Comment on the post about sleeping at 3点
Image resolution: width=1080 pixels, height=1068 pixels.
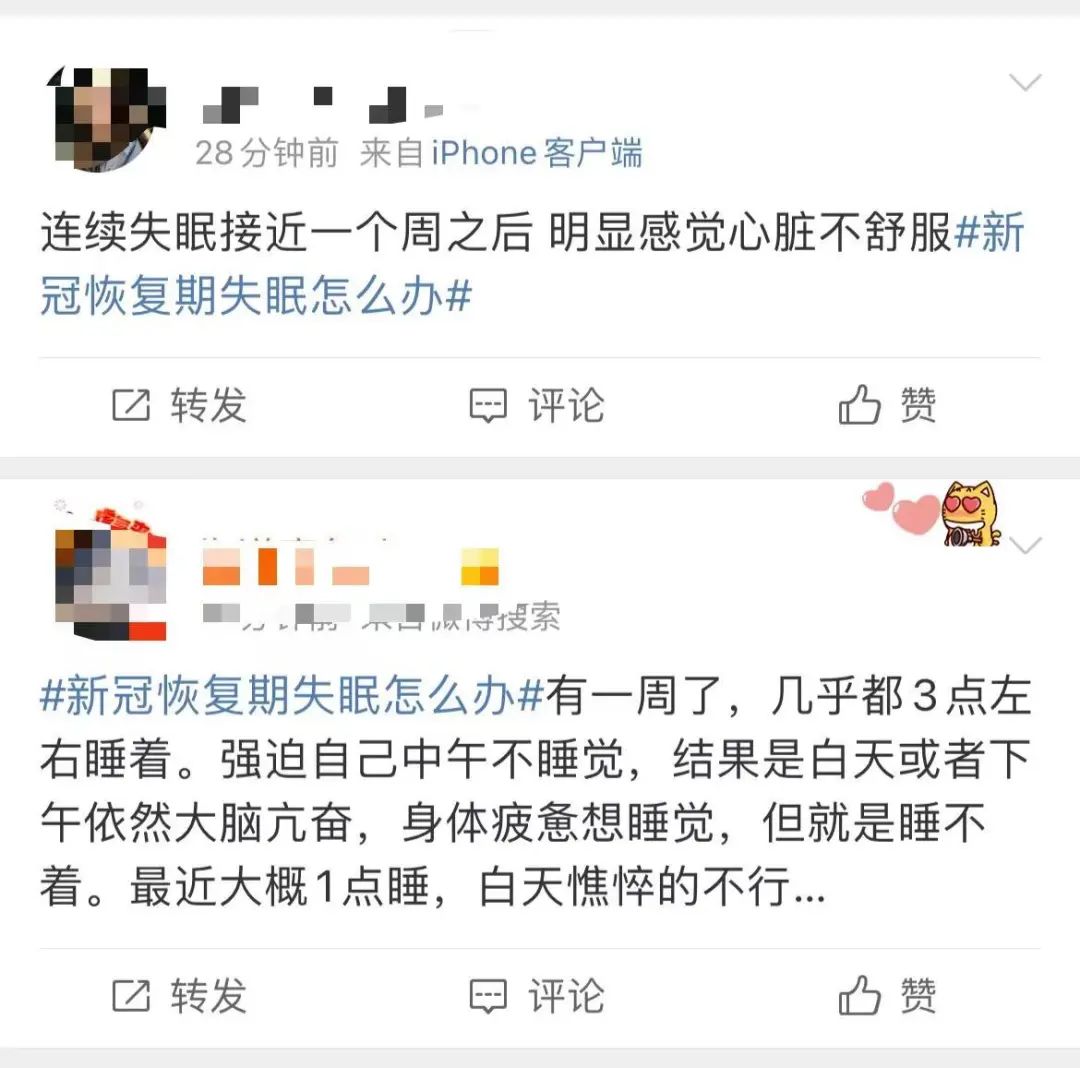[537, 996]
